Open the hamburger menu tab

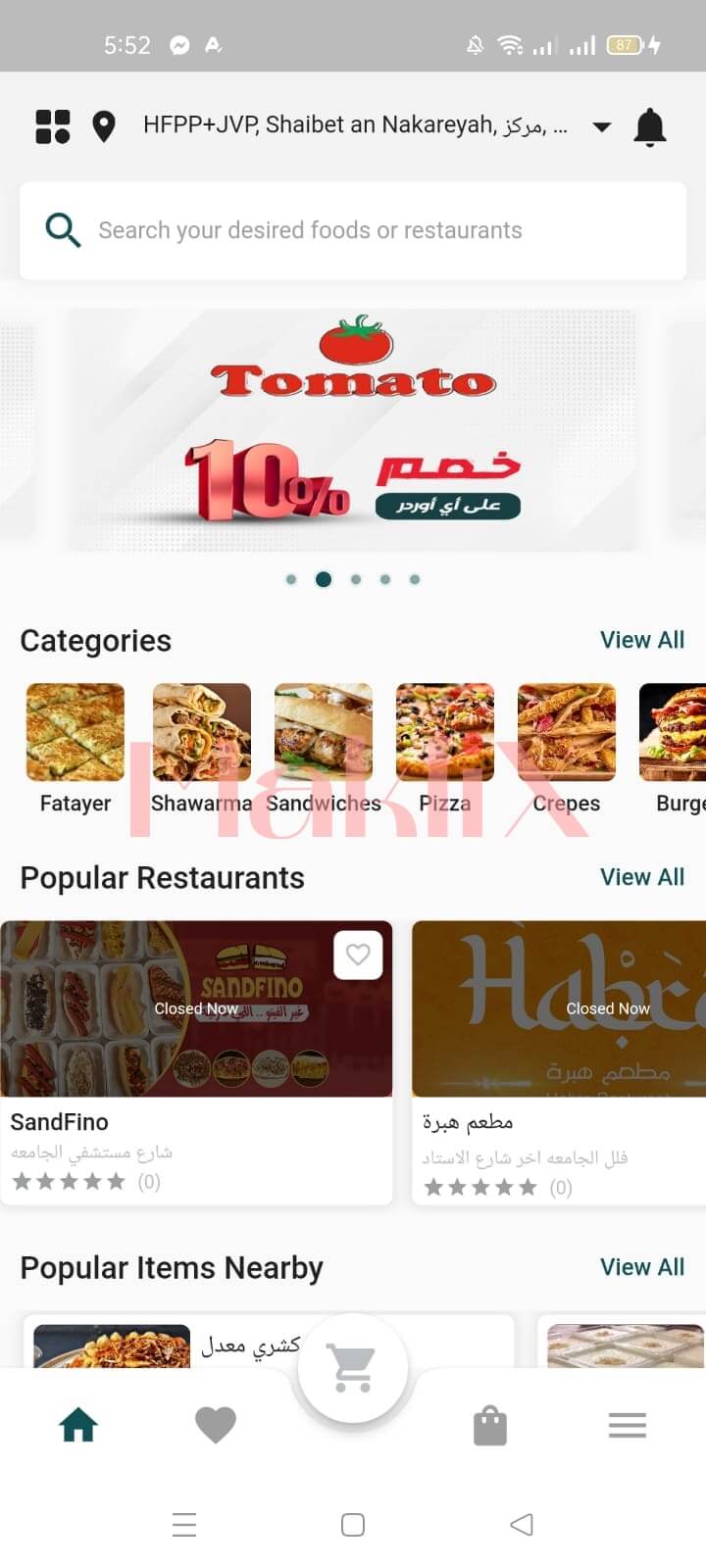pos(627,1425)
